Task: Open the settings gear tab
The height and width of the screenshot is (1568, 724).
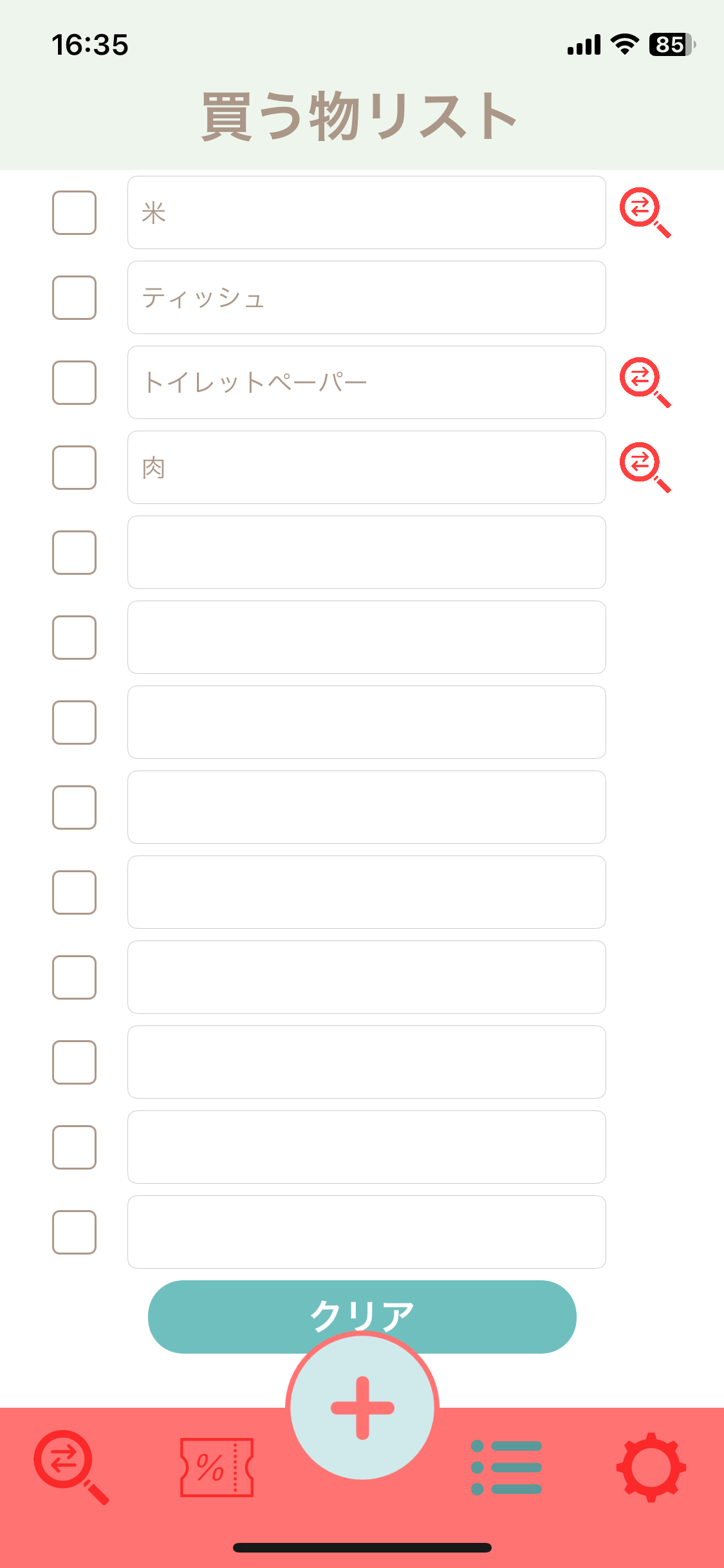Action: tap(651, 1468)
